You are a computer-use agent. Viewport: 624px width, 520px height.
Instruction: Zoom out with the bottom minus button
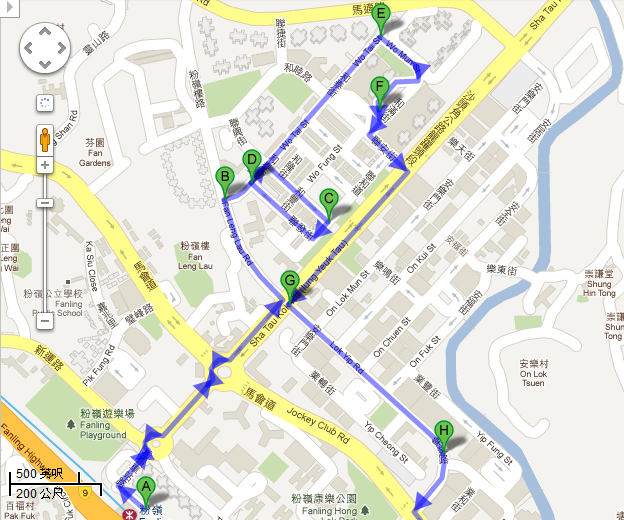(44, 320)
